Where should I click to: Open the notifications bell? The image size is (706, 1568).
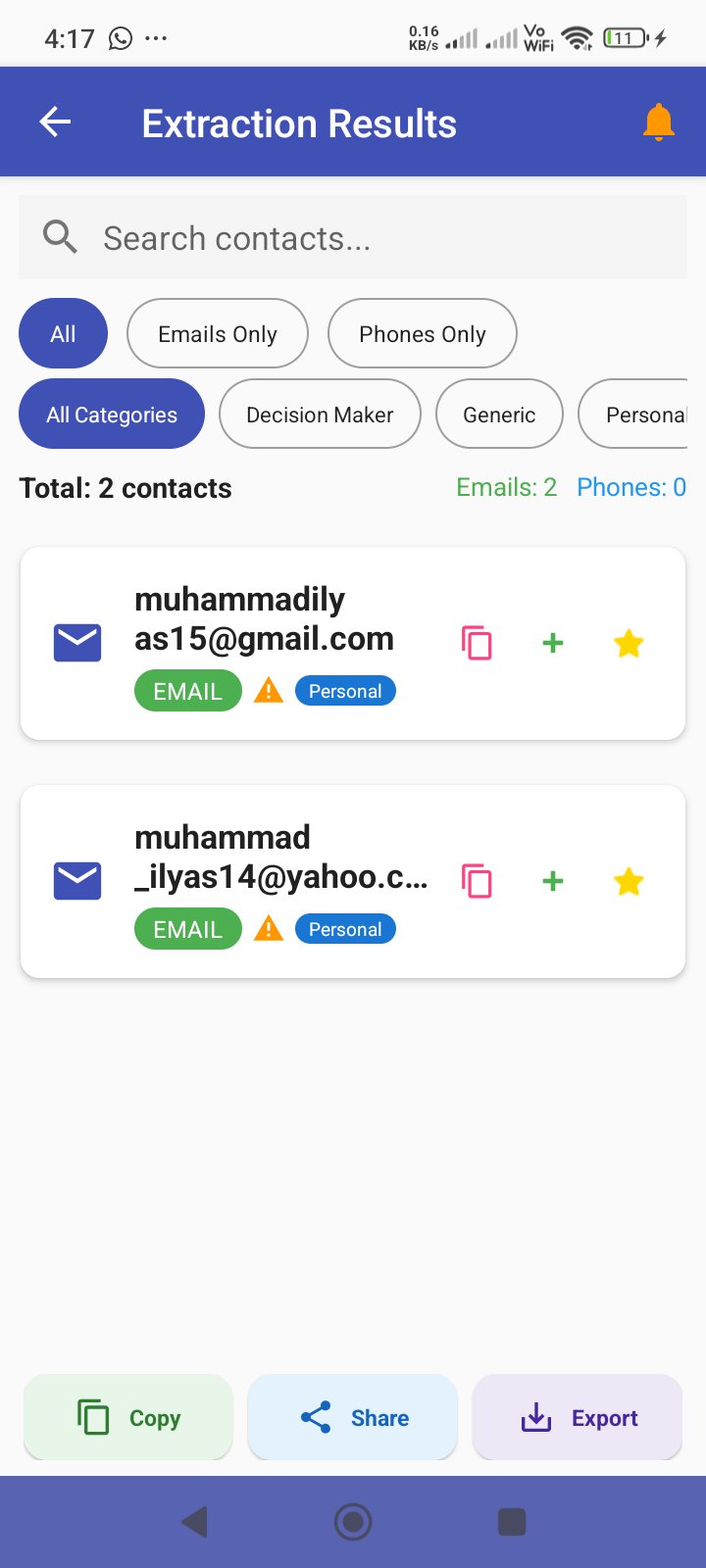[659, 122]
